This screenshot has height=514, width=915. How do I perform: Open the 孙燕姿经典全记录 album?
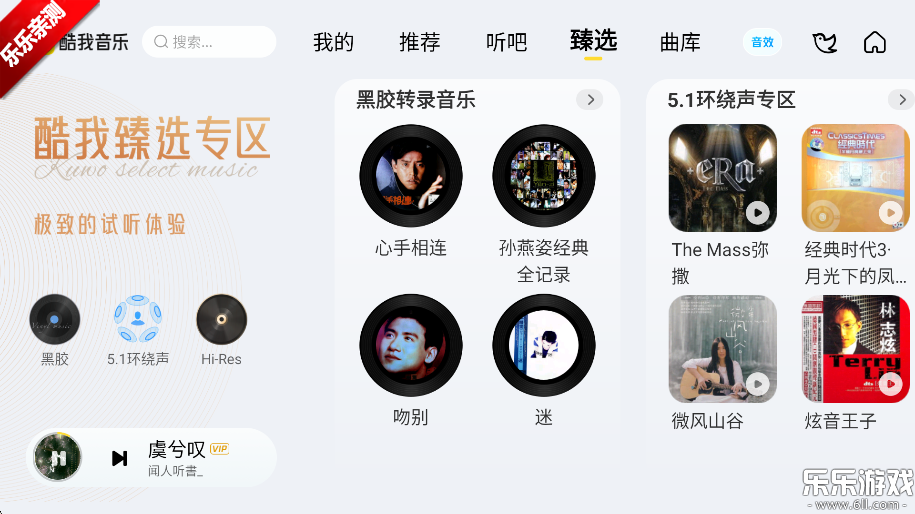543,176
